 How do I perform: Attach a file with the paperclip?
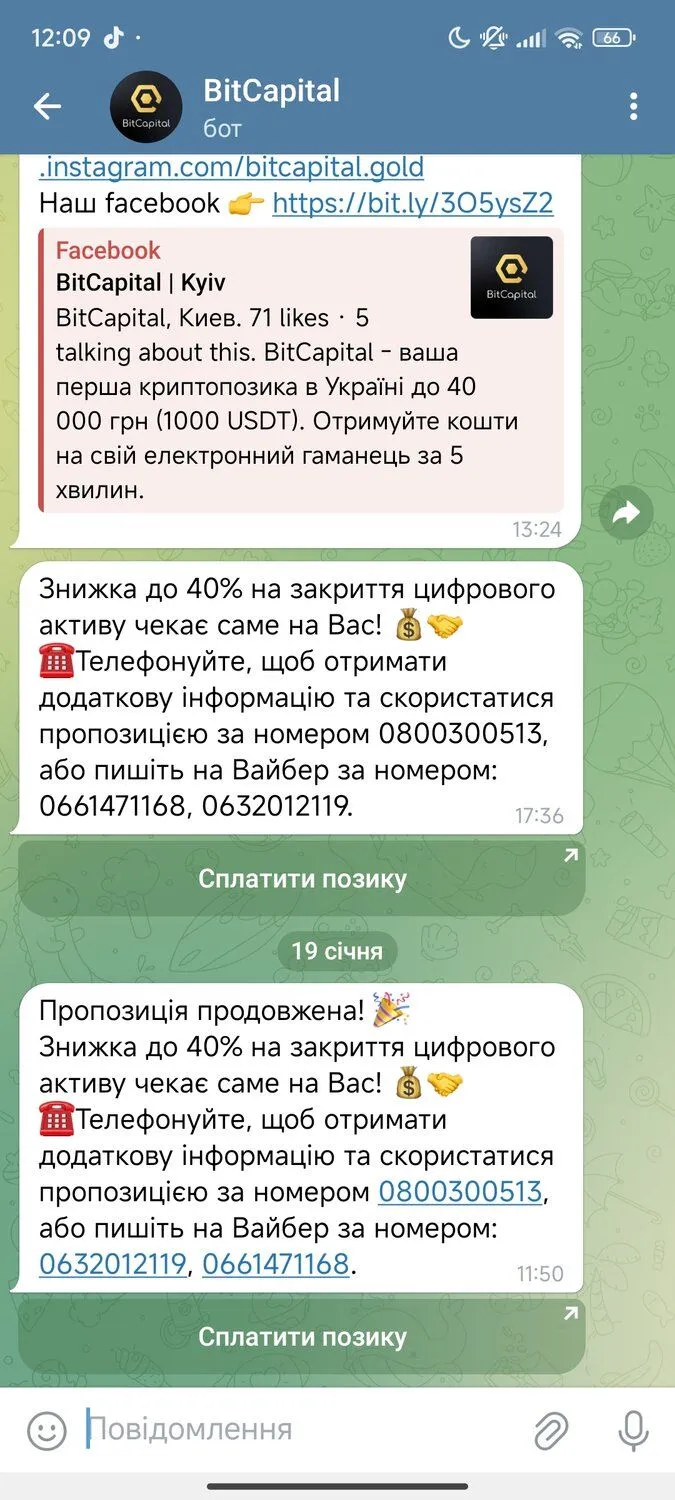[551, 1430]
